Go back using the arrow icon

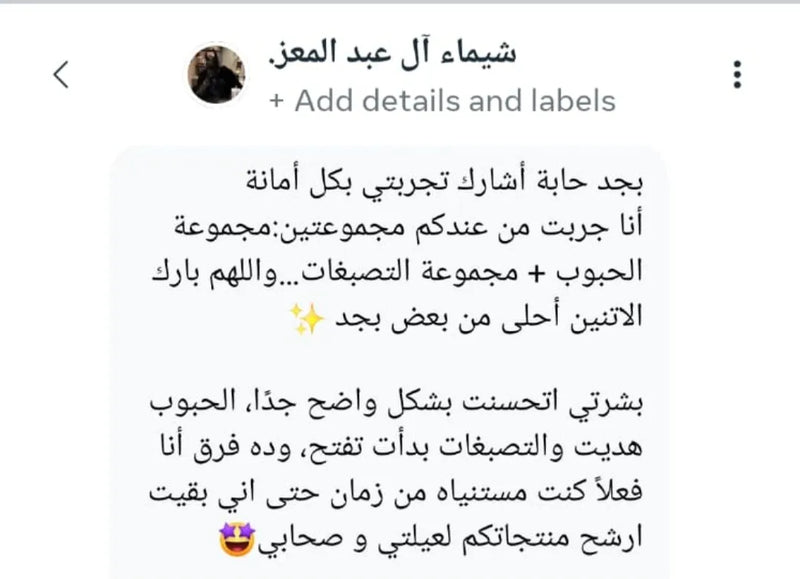pos(62,75)
